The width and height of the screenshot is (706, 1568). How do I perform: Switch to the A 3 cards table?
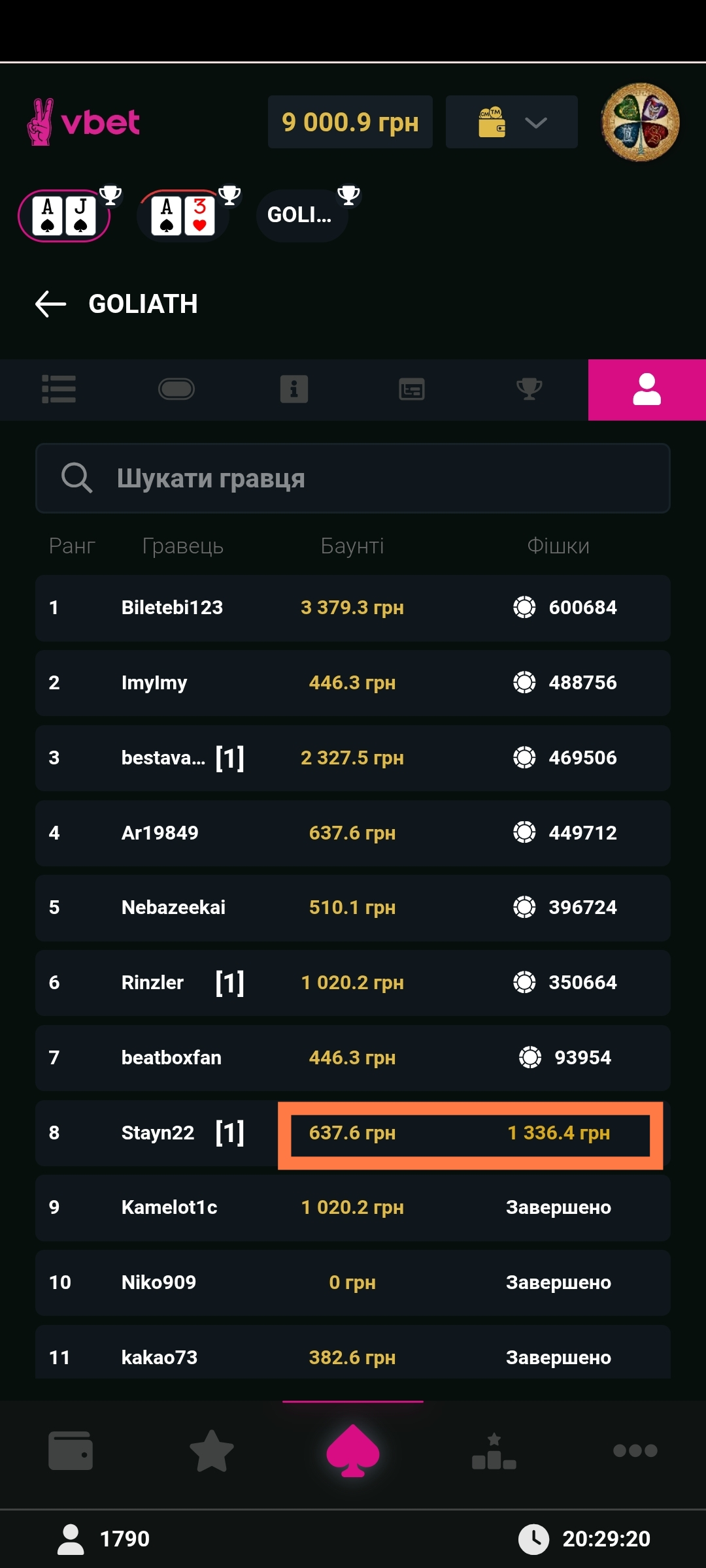pos(183,216)
